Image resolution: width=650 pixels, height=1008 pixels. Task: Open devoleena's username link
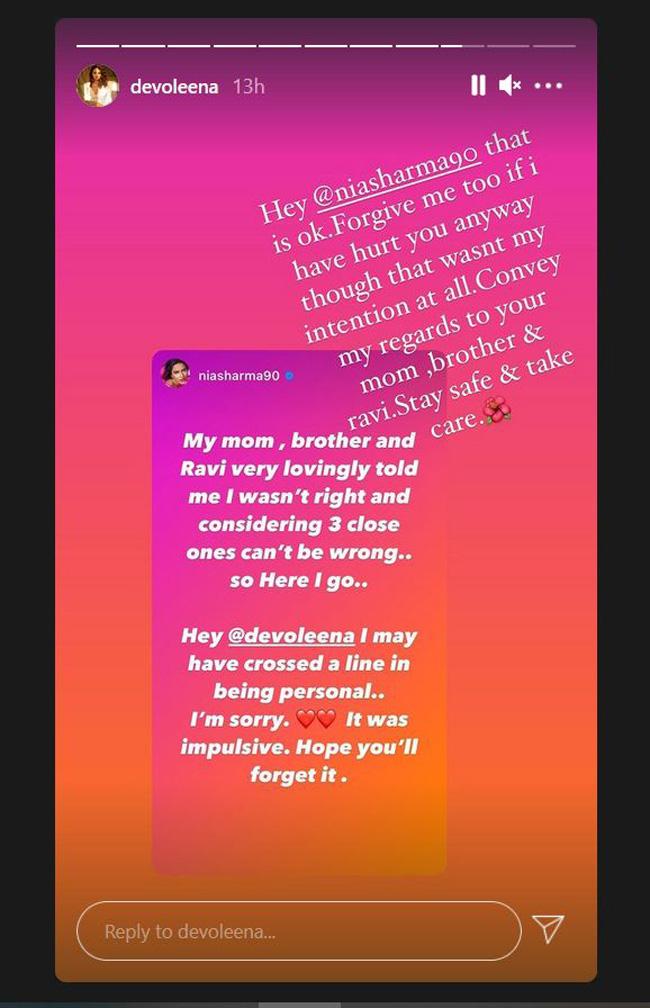pyautogui.click(x=174, y=87)
